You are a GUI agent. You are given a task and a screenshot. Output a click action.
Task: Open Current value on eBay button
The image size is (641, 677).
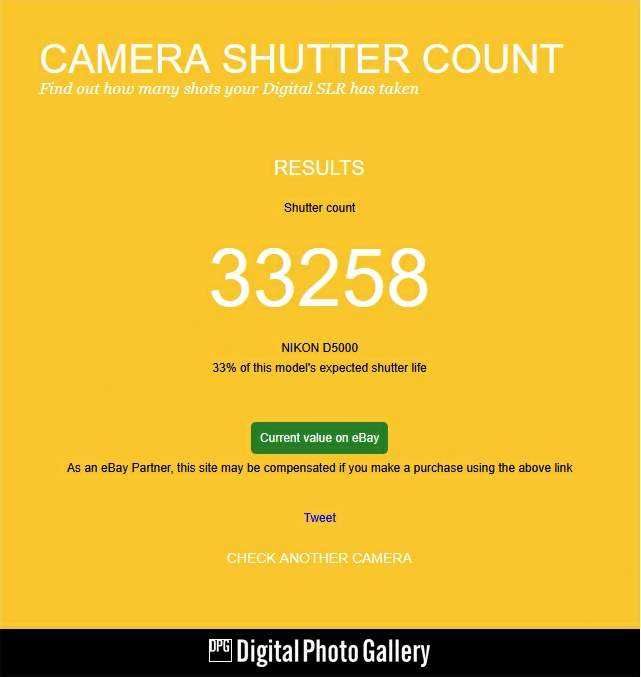319,438
